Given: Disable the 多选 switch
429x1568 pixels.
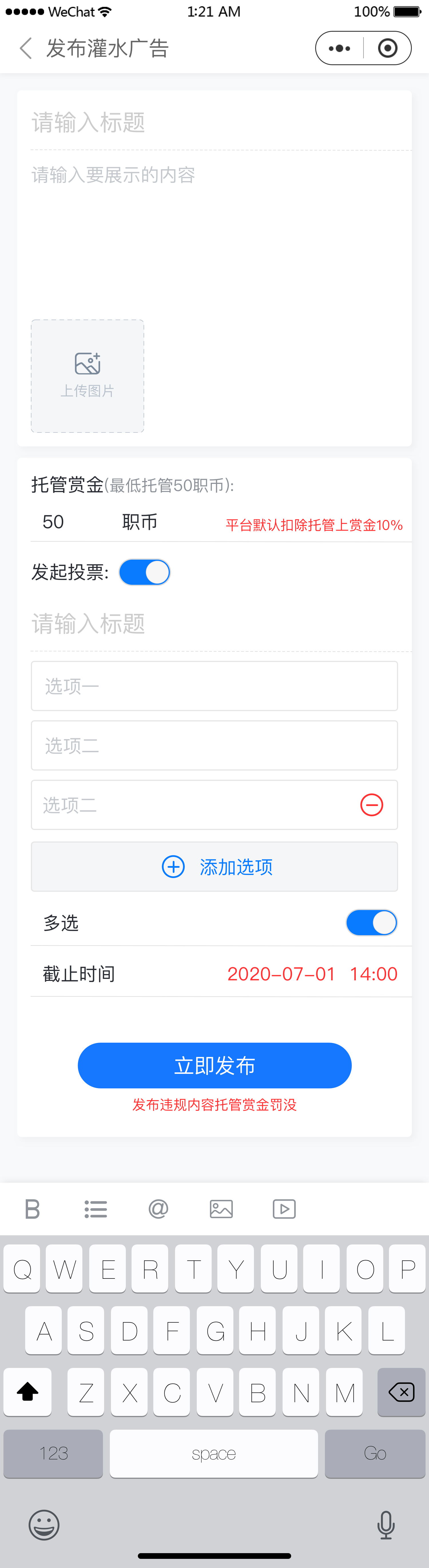Looking at the screenshot, I should tap(371, 923).
